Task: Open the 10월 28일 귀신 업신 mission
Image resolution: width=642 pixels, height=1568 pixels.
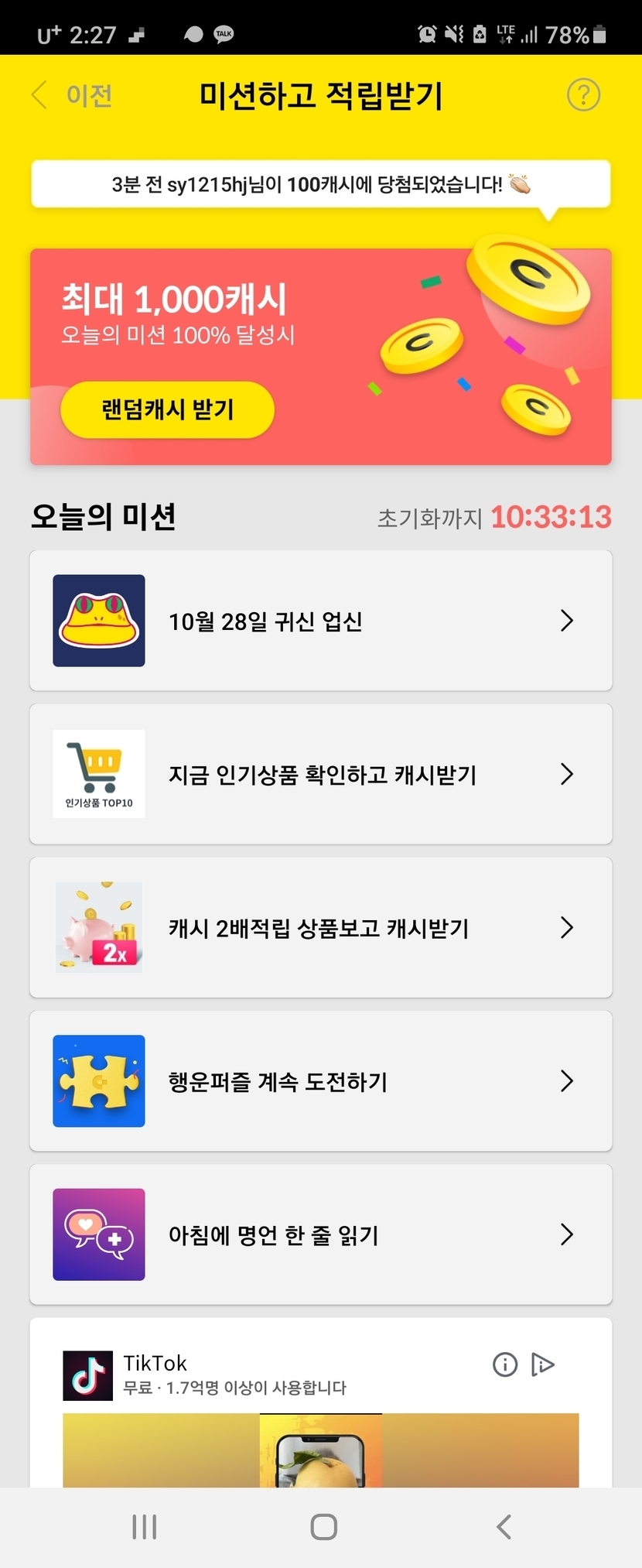Action: point(320,621)
